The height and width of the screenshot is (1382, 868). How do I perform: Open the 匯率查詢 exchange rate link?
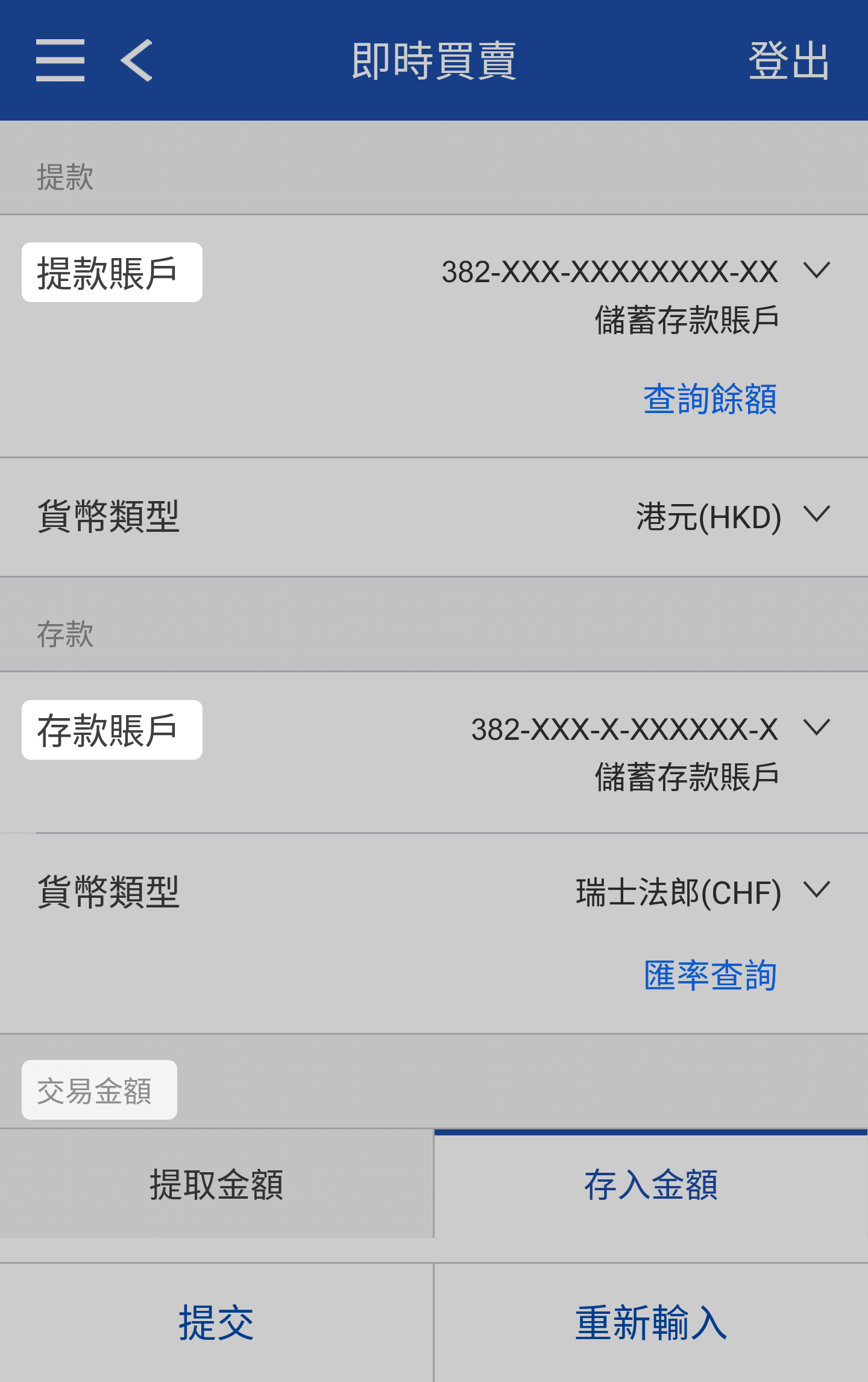point(709,975)
